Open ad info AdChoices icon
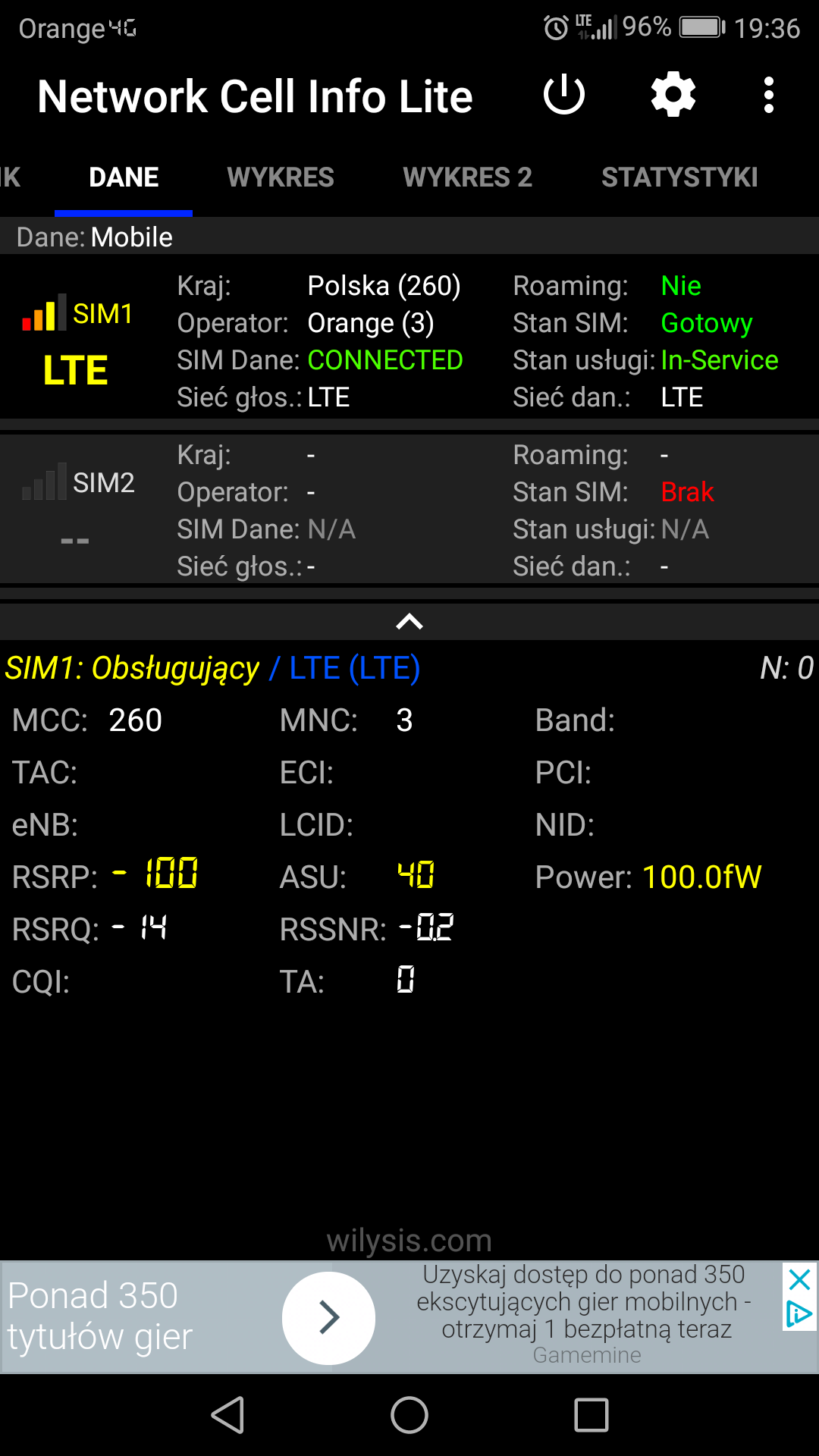This screenshot has width=819, height=1456. pos(800,1313)
